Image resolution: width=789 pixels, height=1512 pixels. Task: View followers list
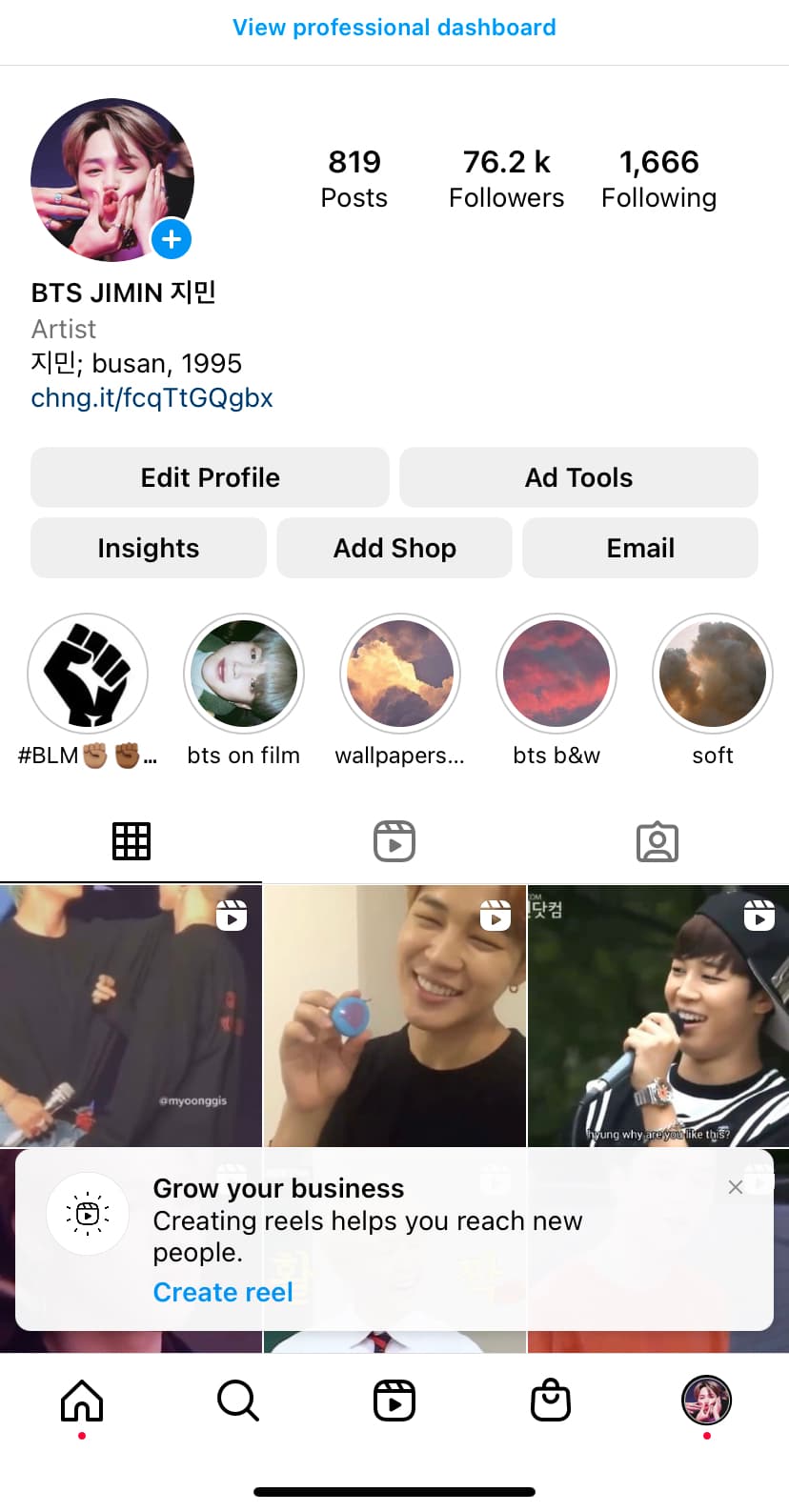coord(507,178)
